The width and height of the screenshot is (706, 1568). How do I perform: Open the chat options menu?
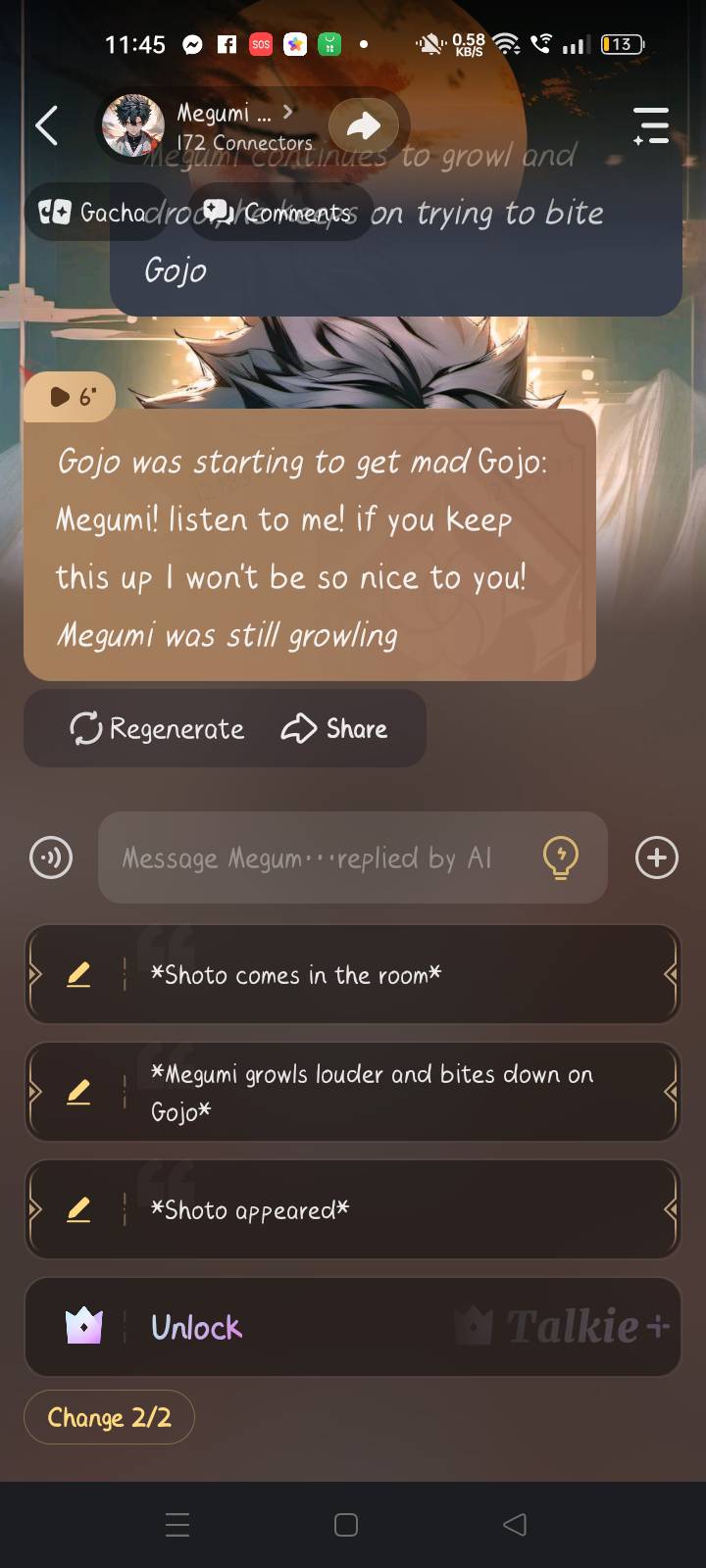650,125
